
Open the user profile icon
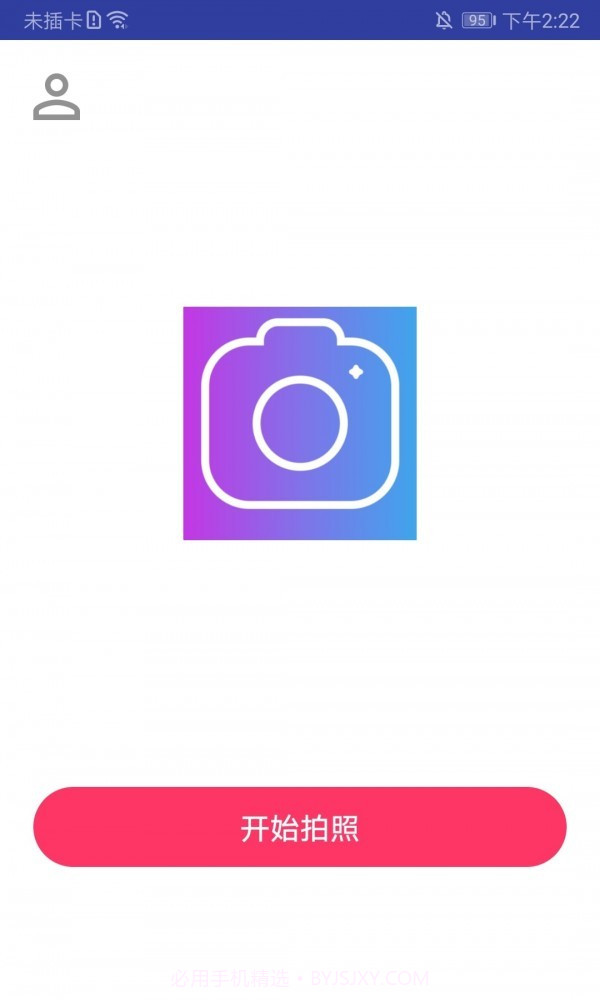(56, 98)
